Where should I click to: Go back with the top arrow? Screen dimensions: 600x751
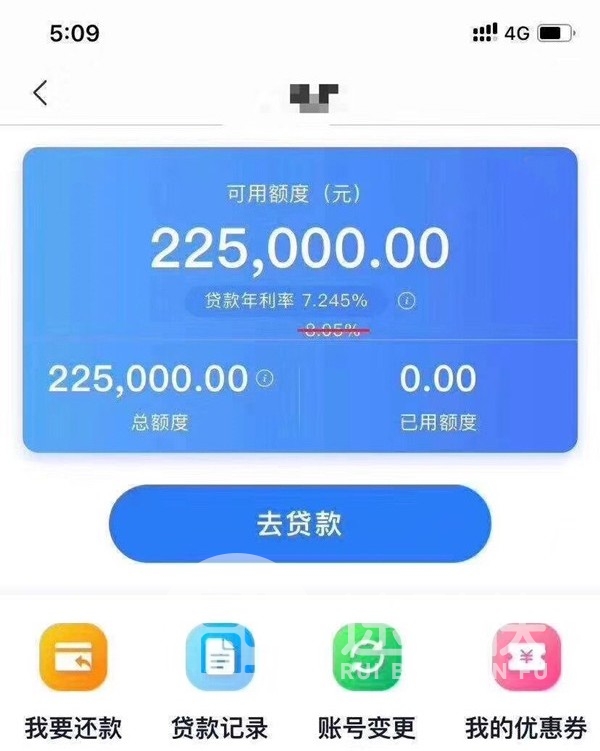coord(40,93)
